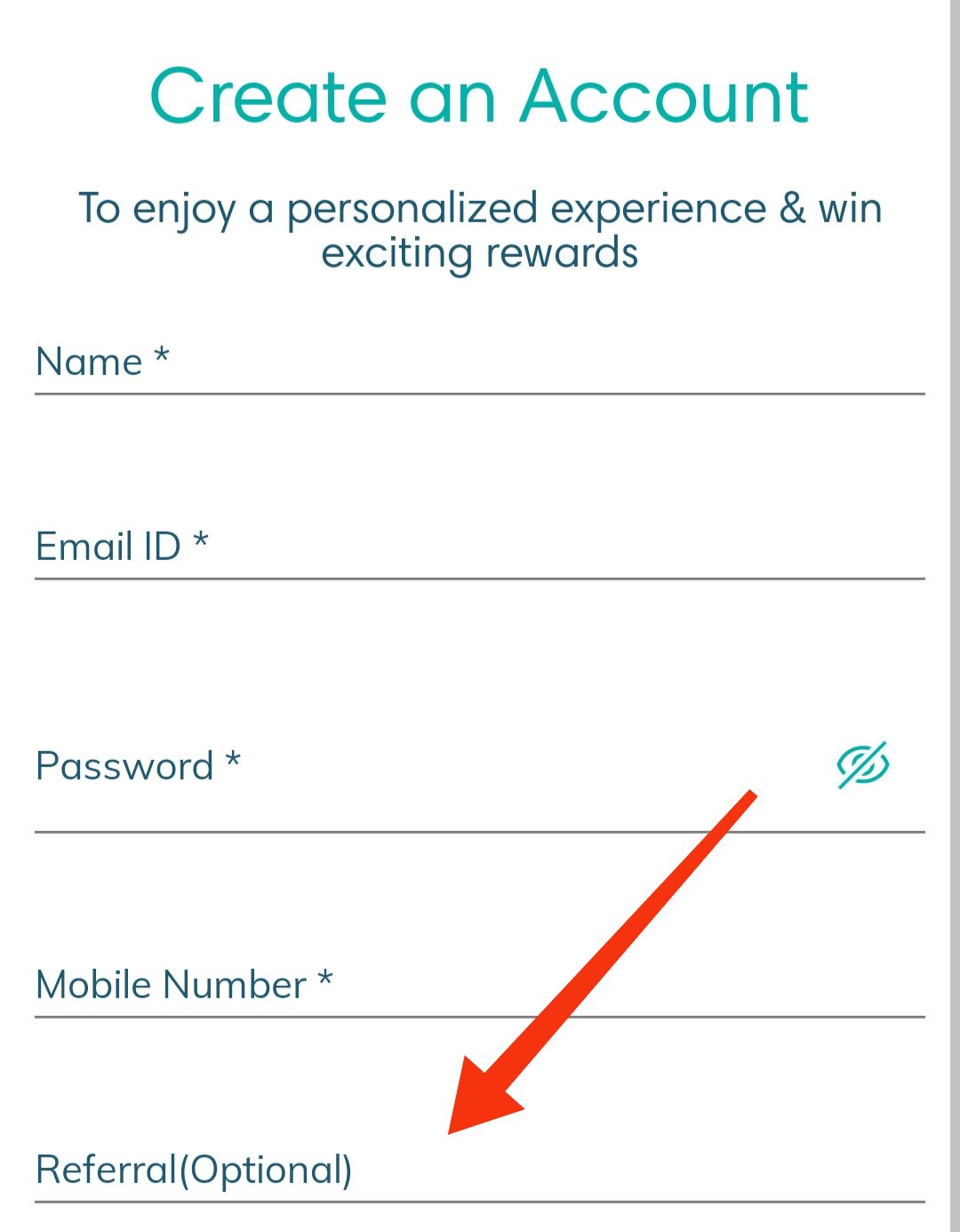Select the Mobile Number field
This screenshot has height=1232, width=960.
(x=480, y=986)
